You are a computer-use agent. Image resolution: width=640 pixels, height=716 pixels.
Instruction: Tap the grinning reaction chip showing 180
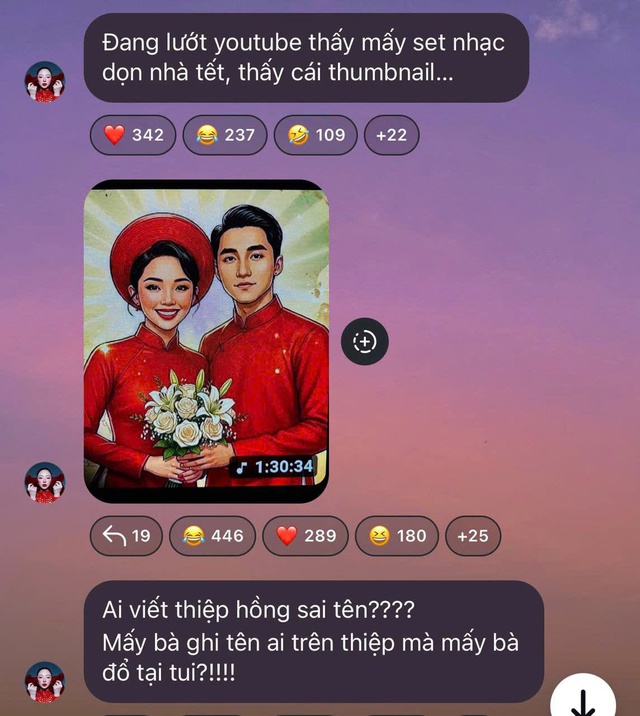coord(396,536)
